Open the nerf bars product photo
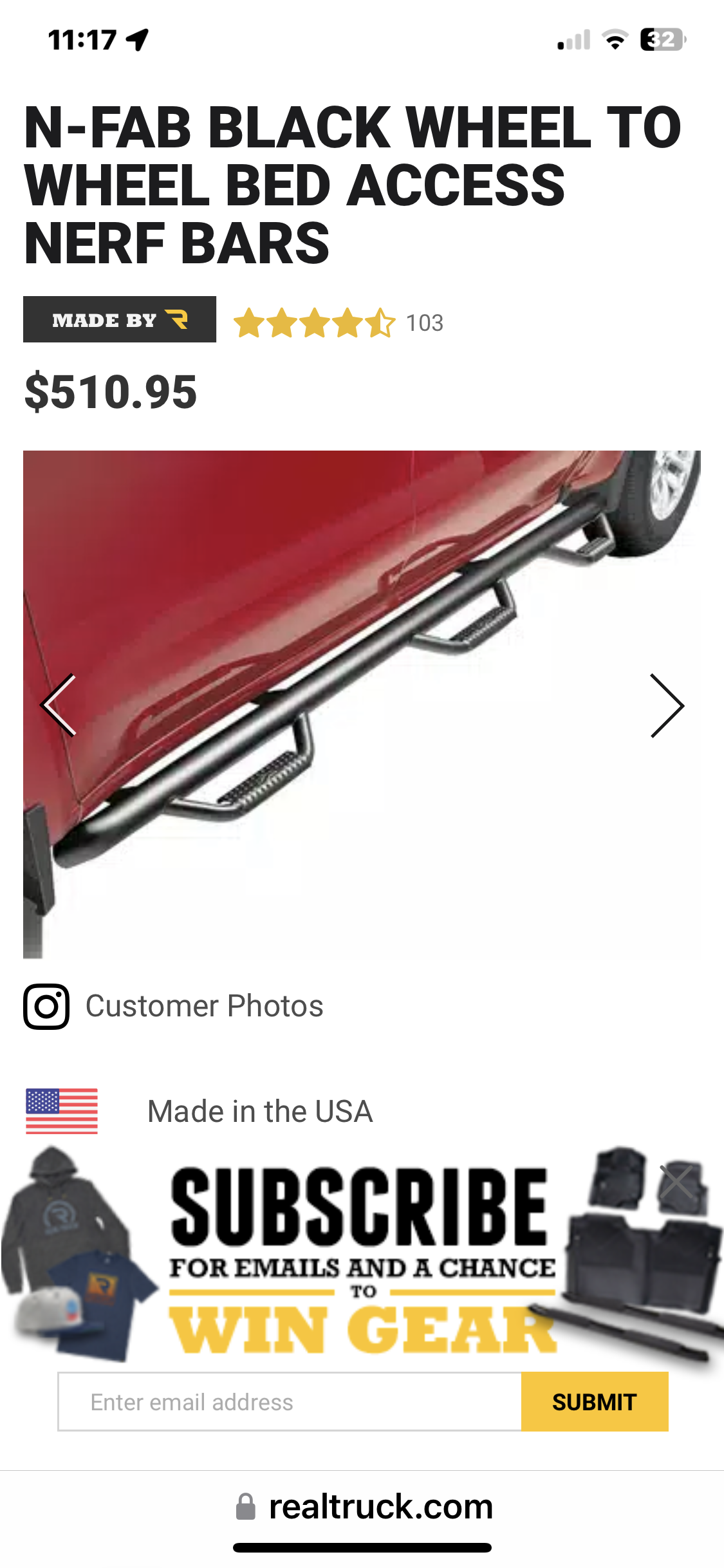Screen dimensions: 724x1568 pyautogui.click(x=362, y=704)
